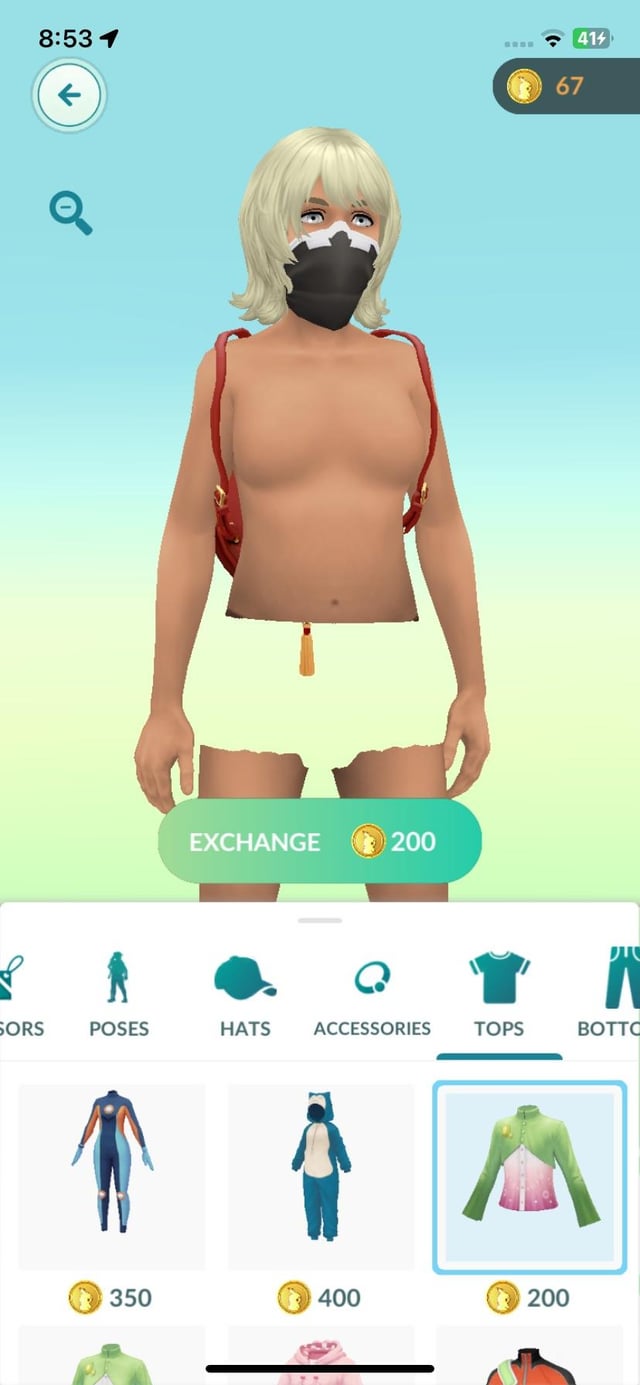Select the Tops tab
640x1385 pixels.
pyautogui.click(x=499, y=993)
